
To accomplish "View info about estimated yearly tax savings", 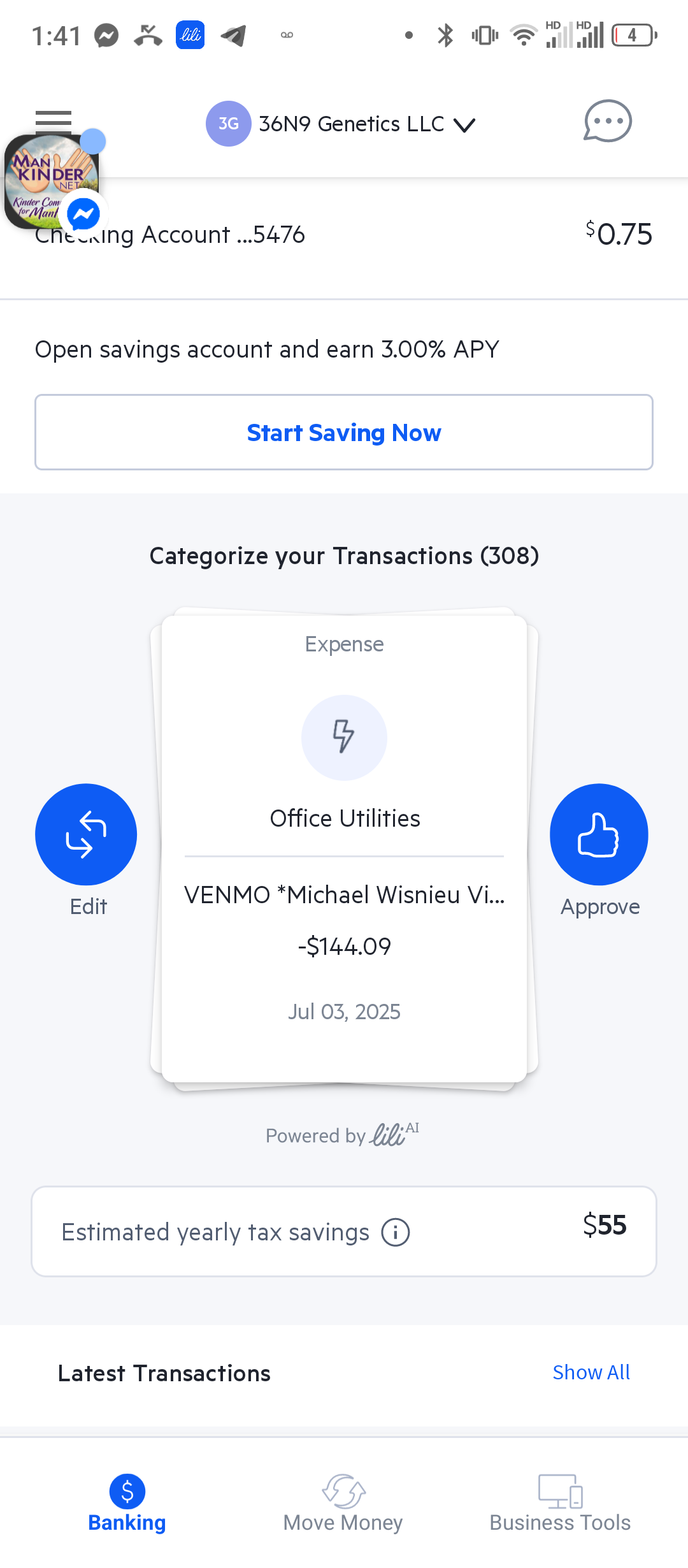I will tap(396, 1232).
